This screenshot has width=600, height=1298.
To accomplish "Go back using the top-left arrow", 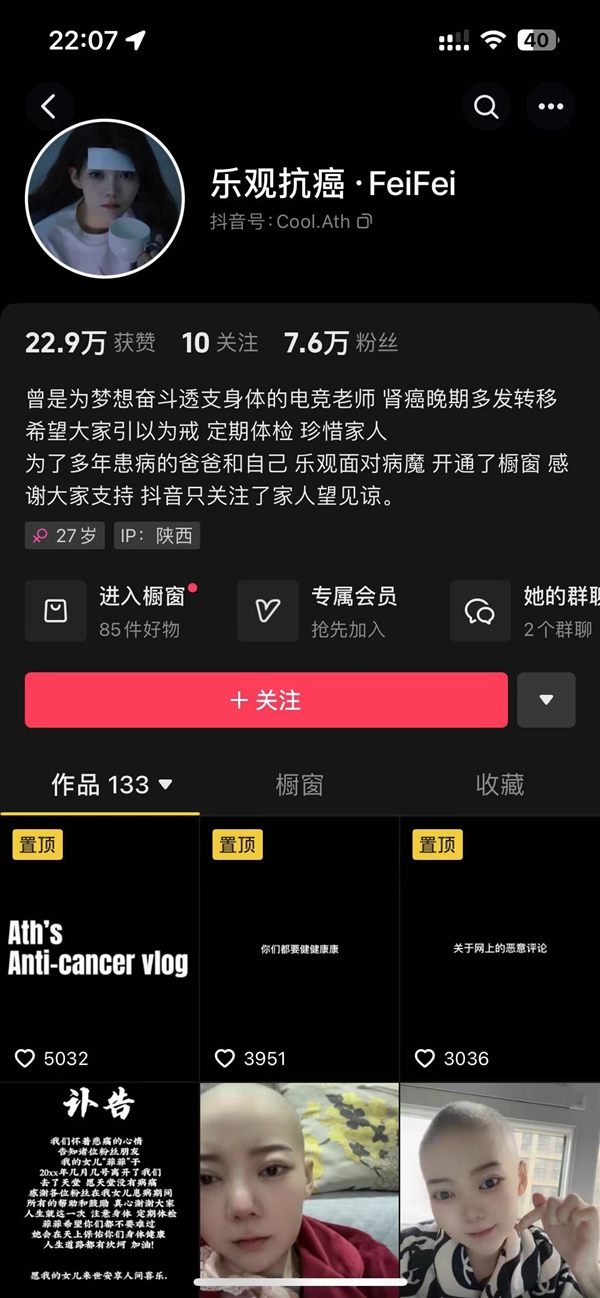I will pyautogui.click(x=49, y=106).
